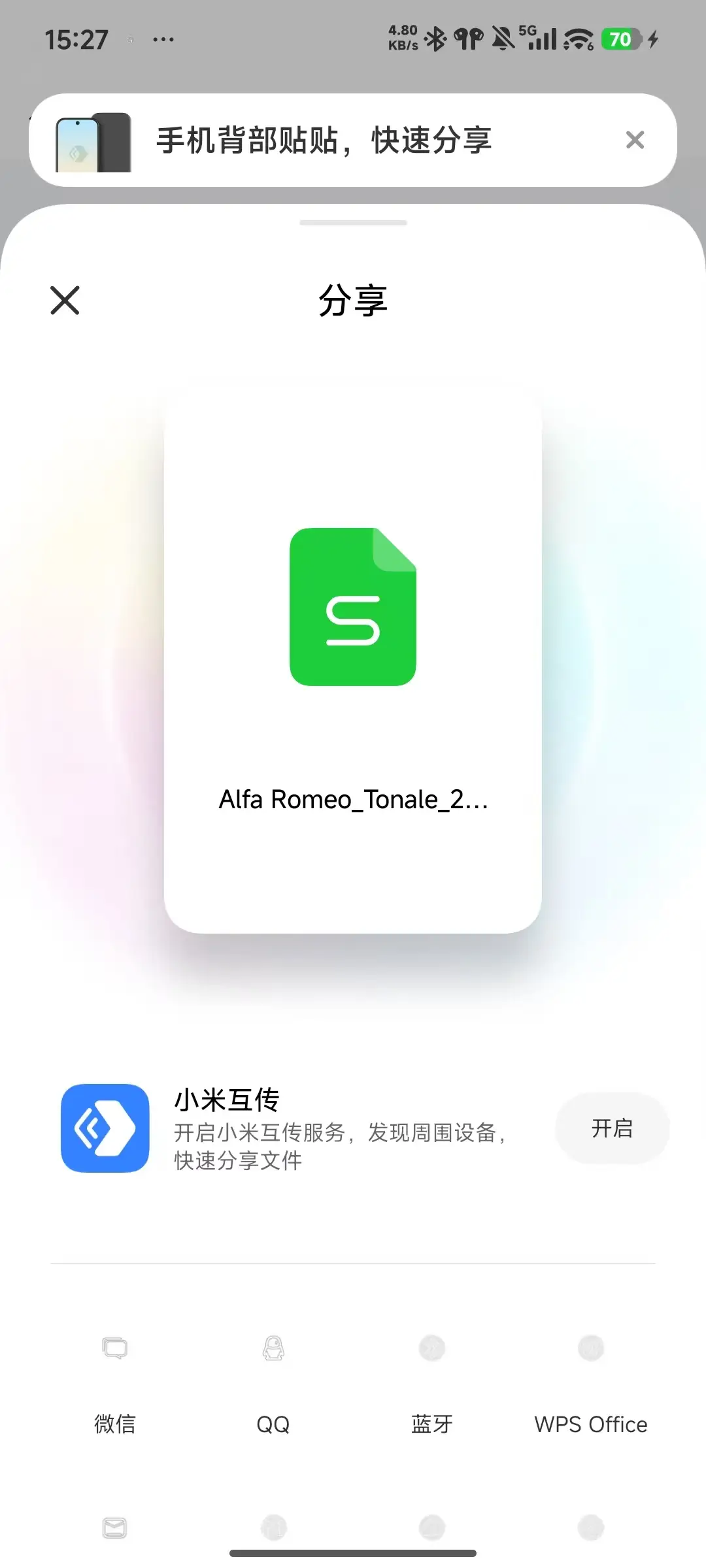Close the share sheet with X
The width and height of the screenshot is (706, 1568).
tap(65, 301)
